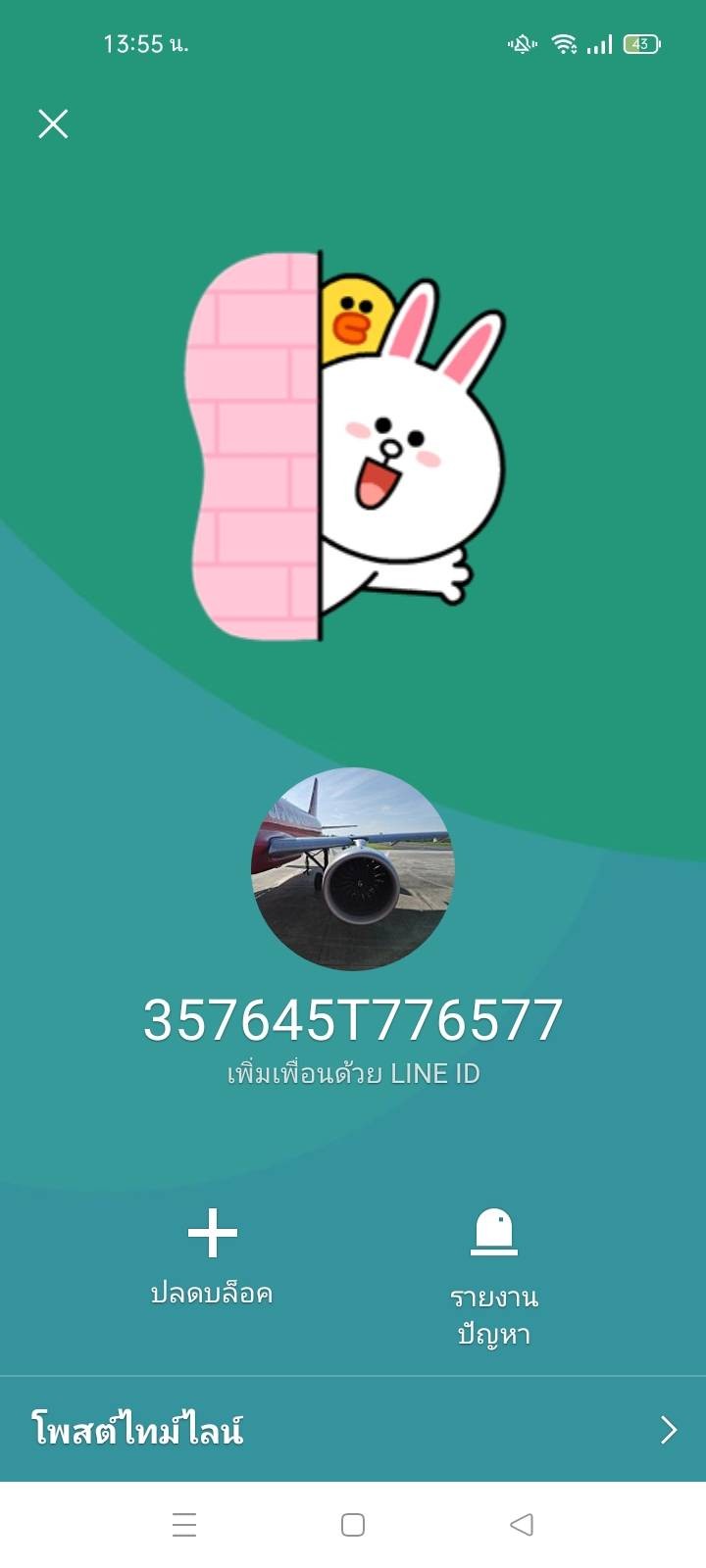Image resolution: width=706 pixels, height=1568 pixels.
Task: Tap ปลดบล็อค to unblock this user
Action: (212, 1258)
